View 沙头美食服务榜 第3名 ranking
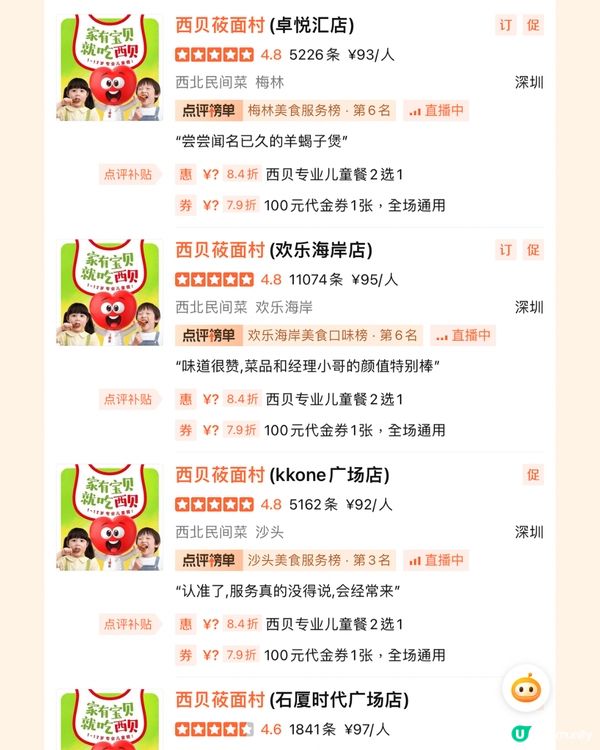The height and width of the screenshot is (750, 600). [x=318, y=560]
